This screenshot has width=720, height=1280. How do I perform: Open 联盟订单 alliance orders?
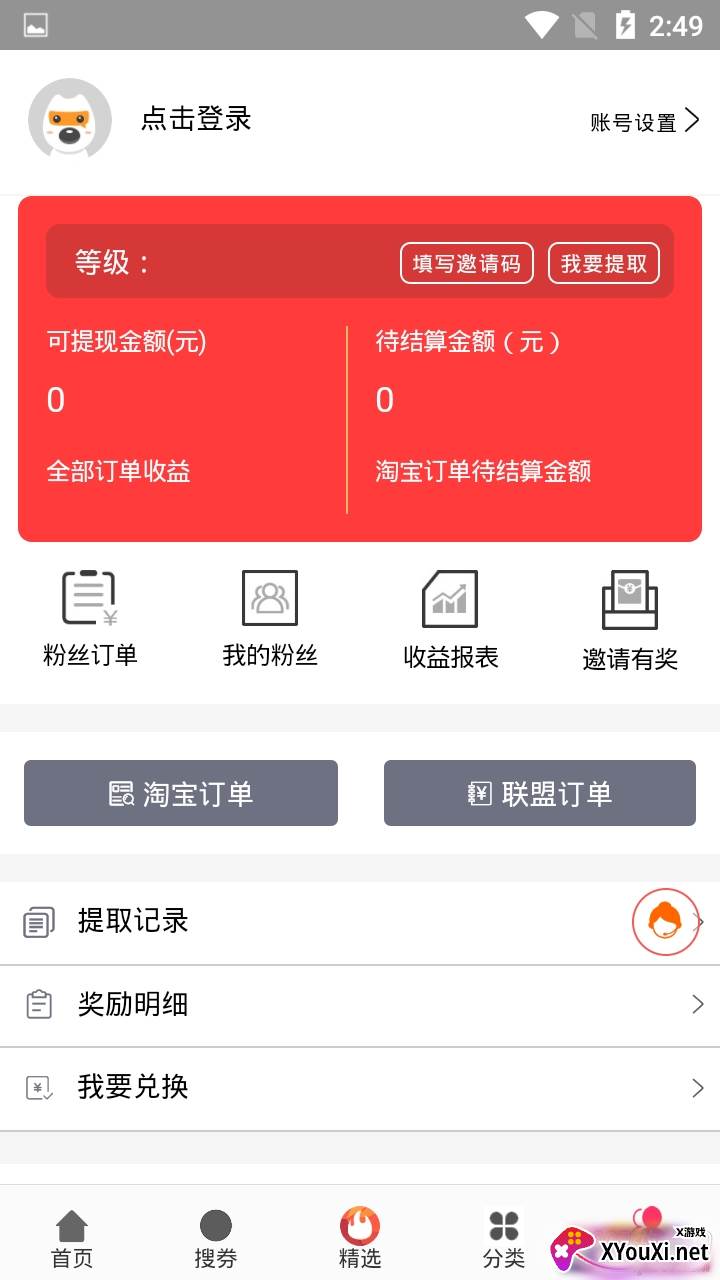tap(540, 793)
